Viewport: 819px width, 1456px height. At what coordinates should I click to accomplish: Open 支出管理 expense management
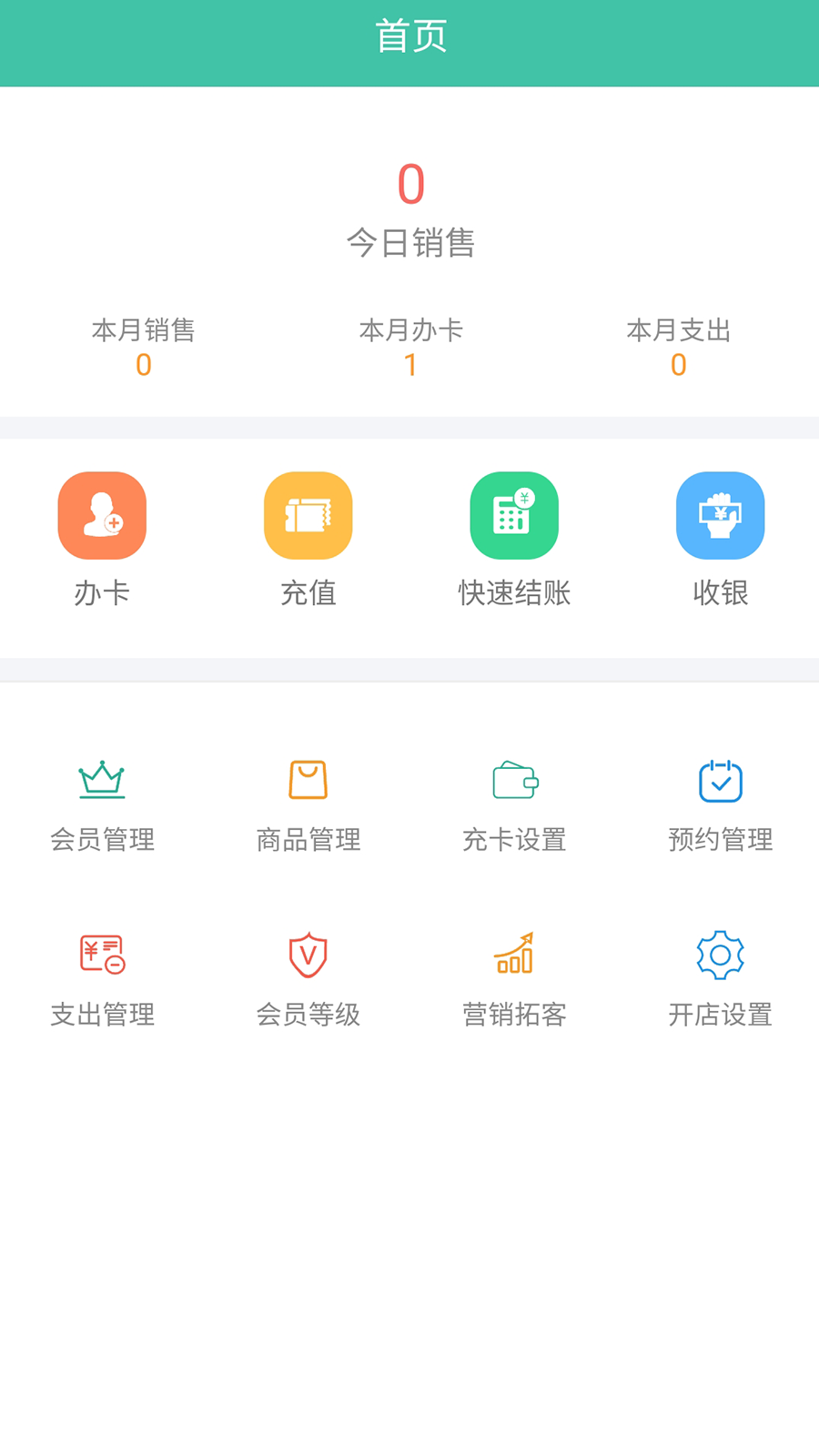click(102, 978)
